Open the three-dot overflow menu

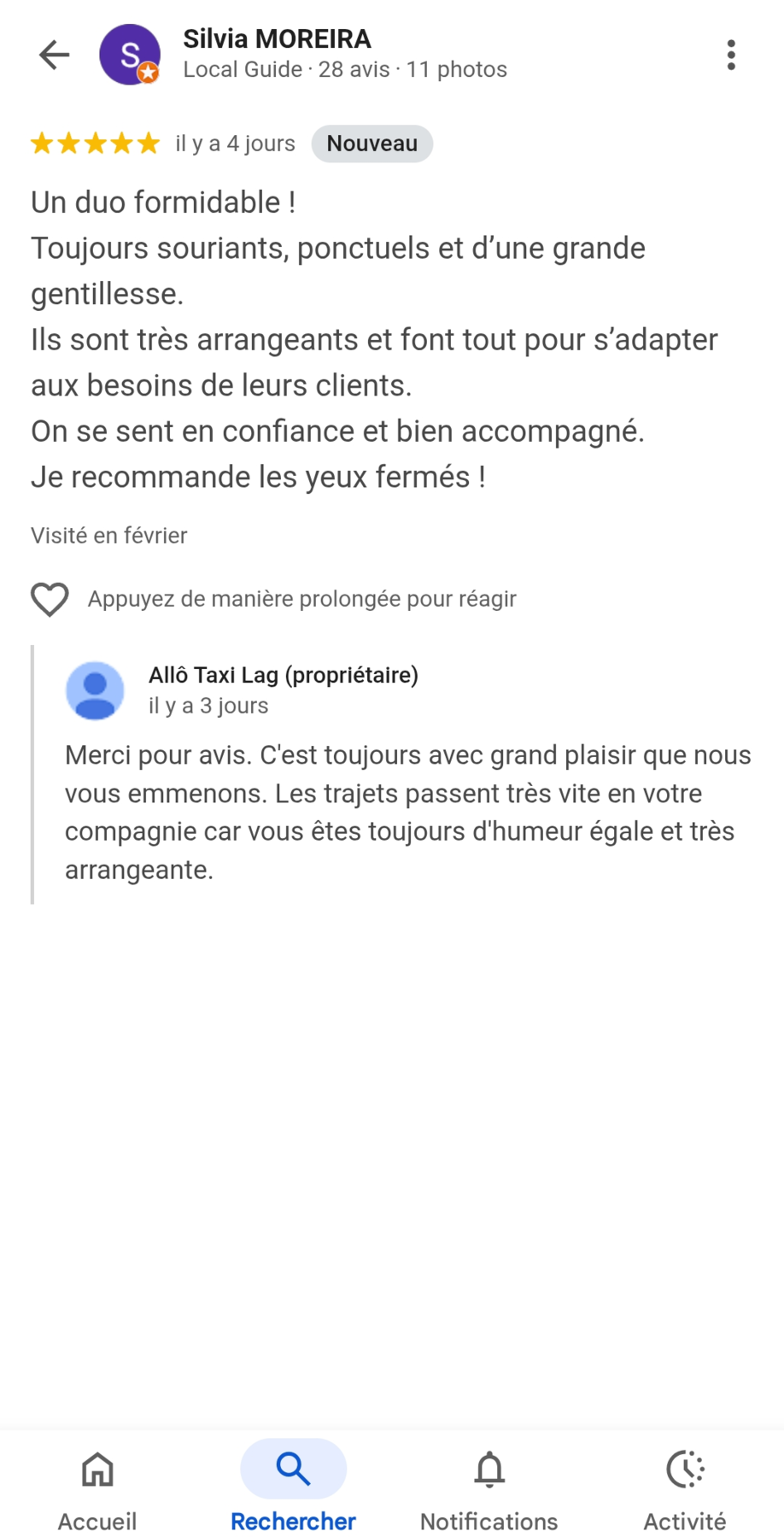point(731,55)
